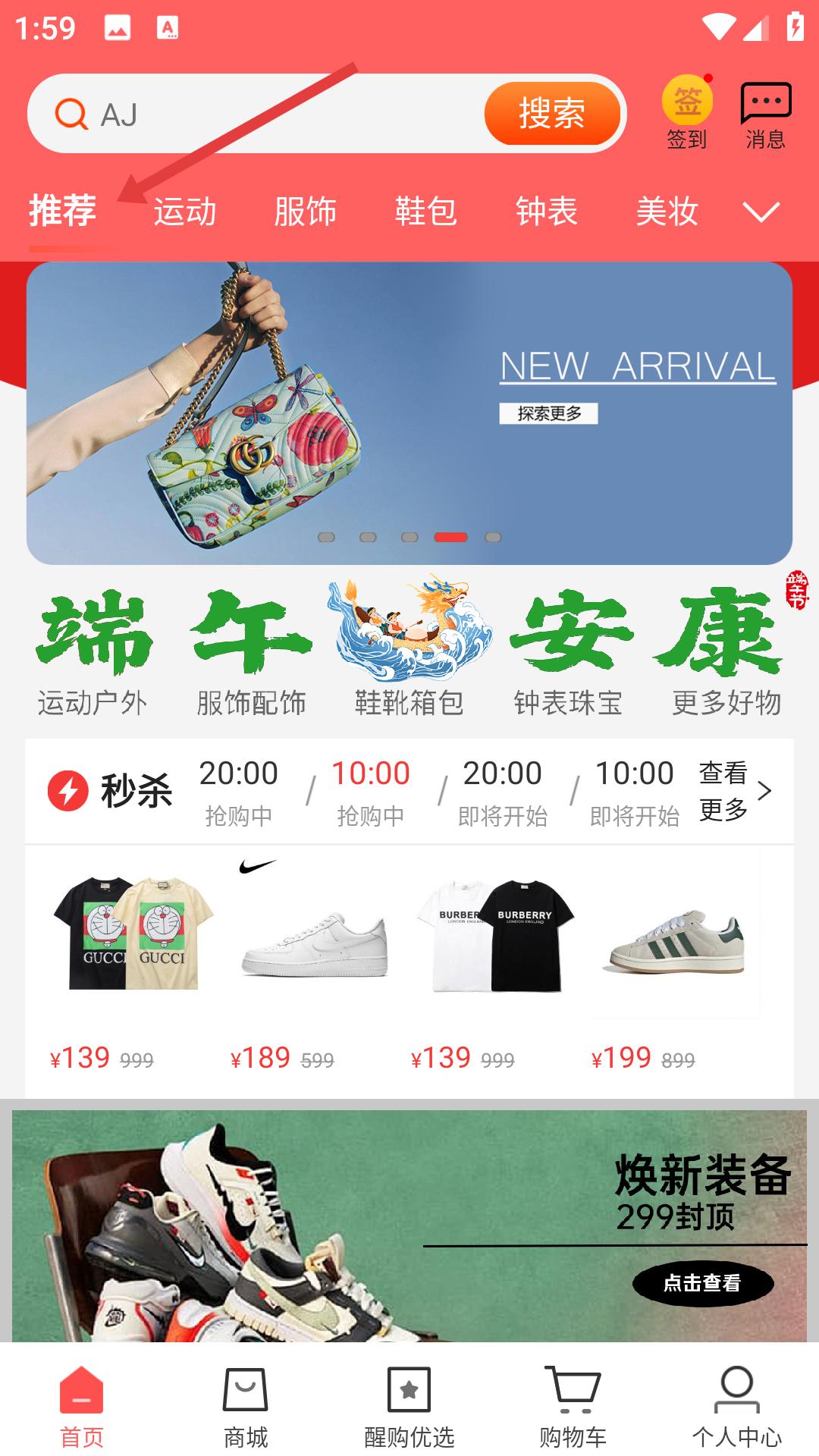Viewport: 819px width, 1456px height.
Task: Switch to the 运动 tab
Action: [185, 212]
